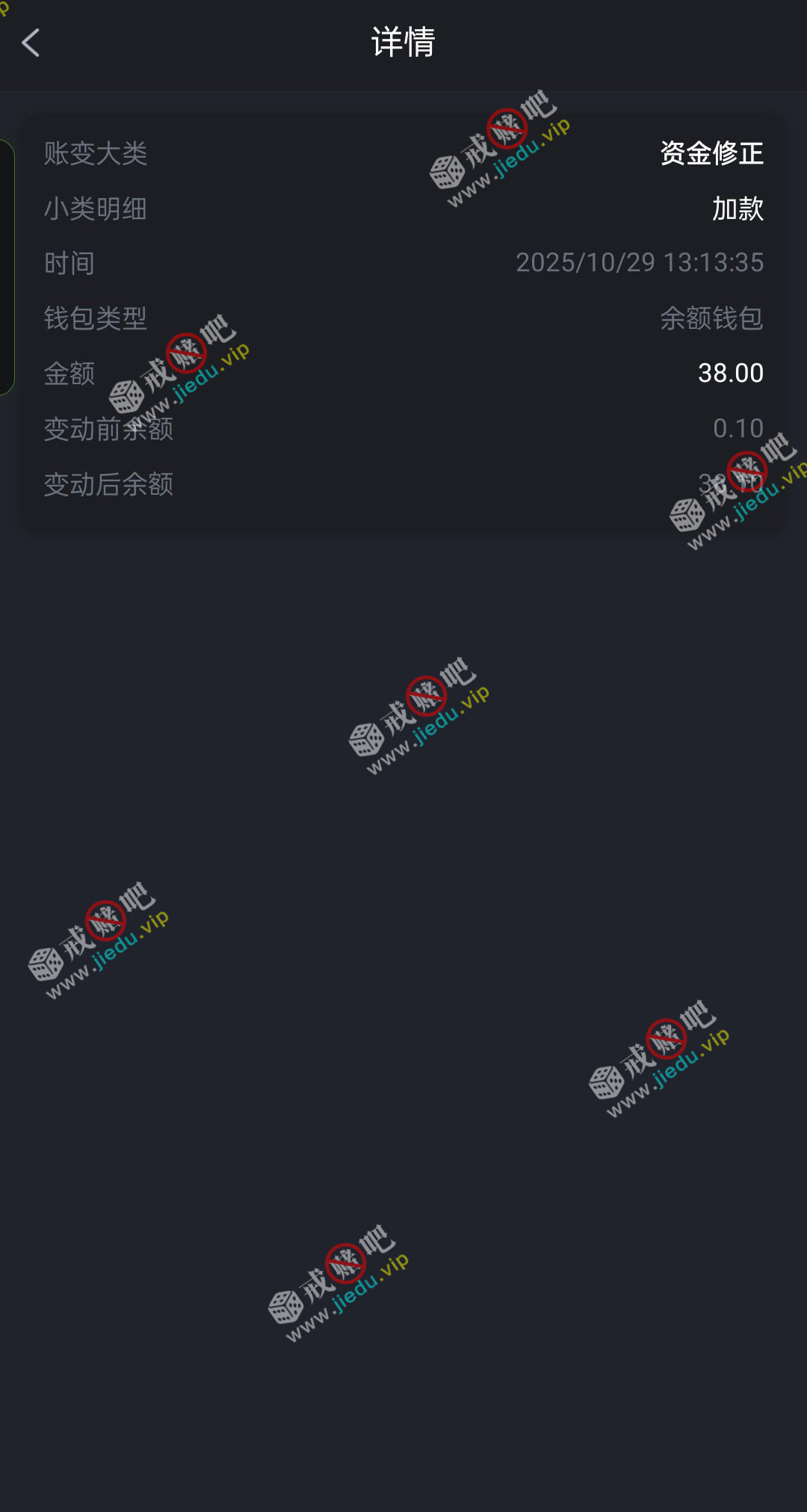Go back from the 详情 page

[x=31, y=43]
